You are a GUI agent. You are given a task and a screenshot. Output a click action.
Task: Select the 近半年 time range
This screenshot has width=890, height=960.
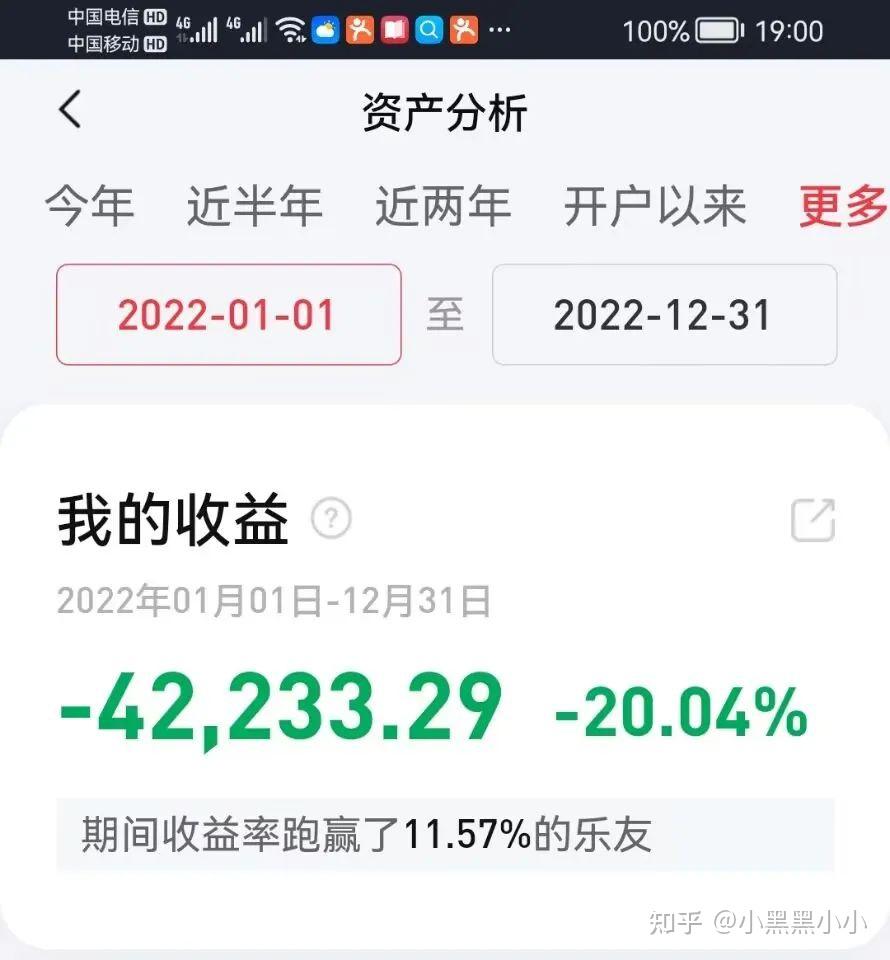[254, 206]
